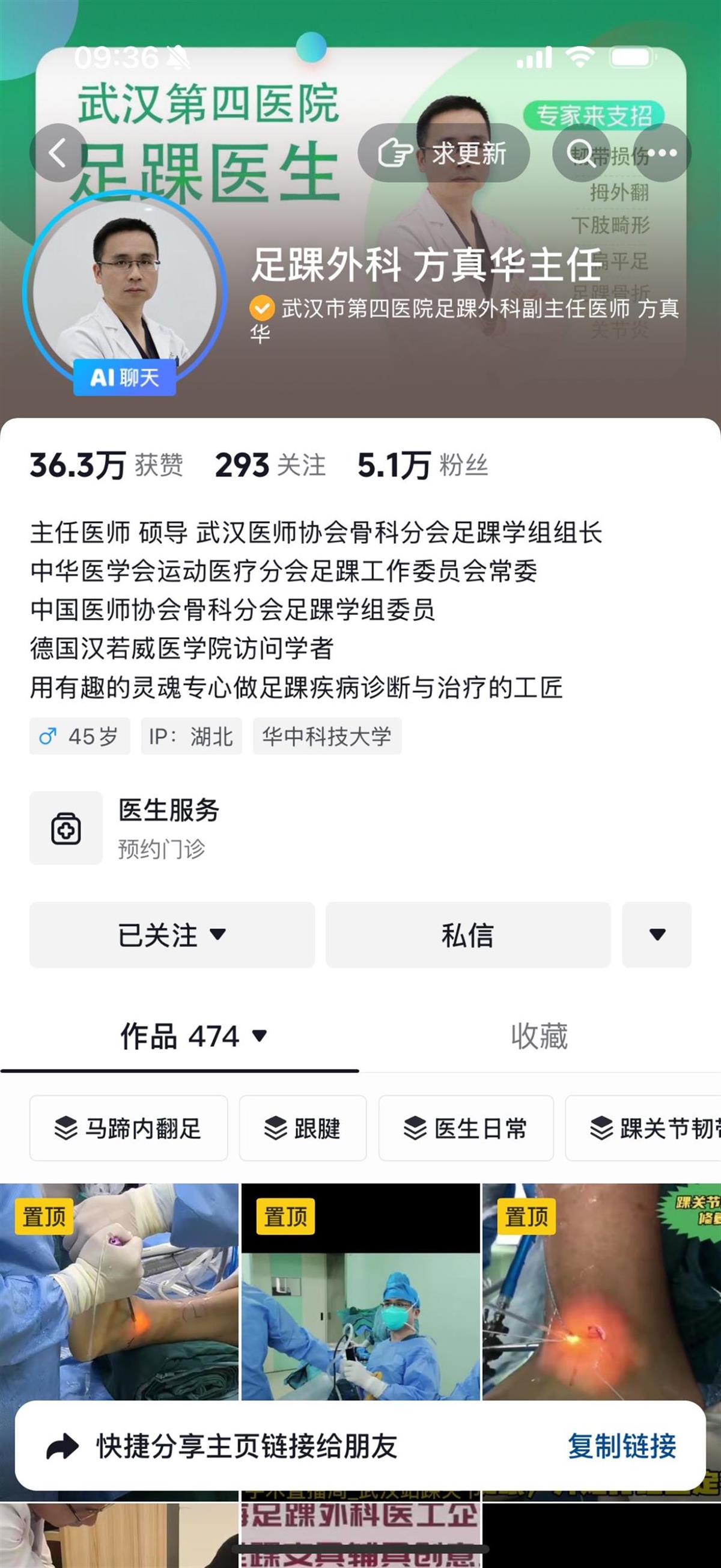Start AI 聊天 with the doctor
Screen dimensions: 721x1568
[x=125, y=378]
